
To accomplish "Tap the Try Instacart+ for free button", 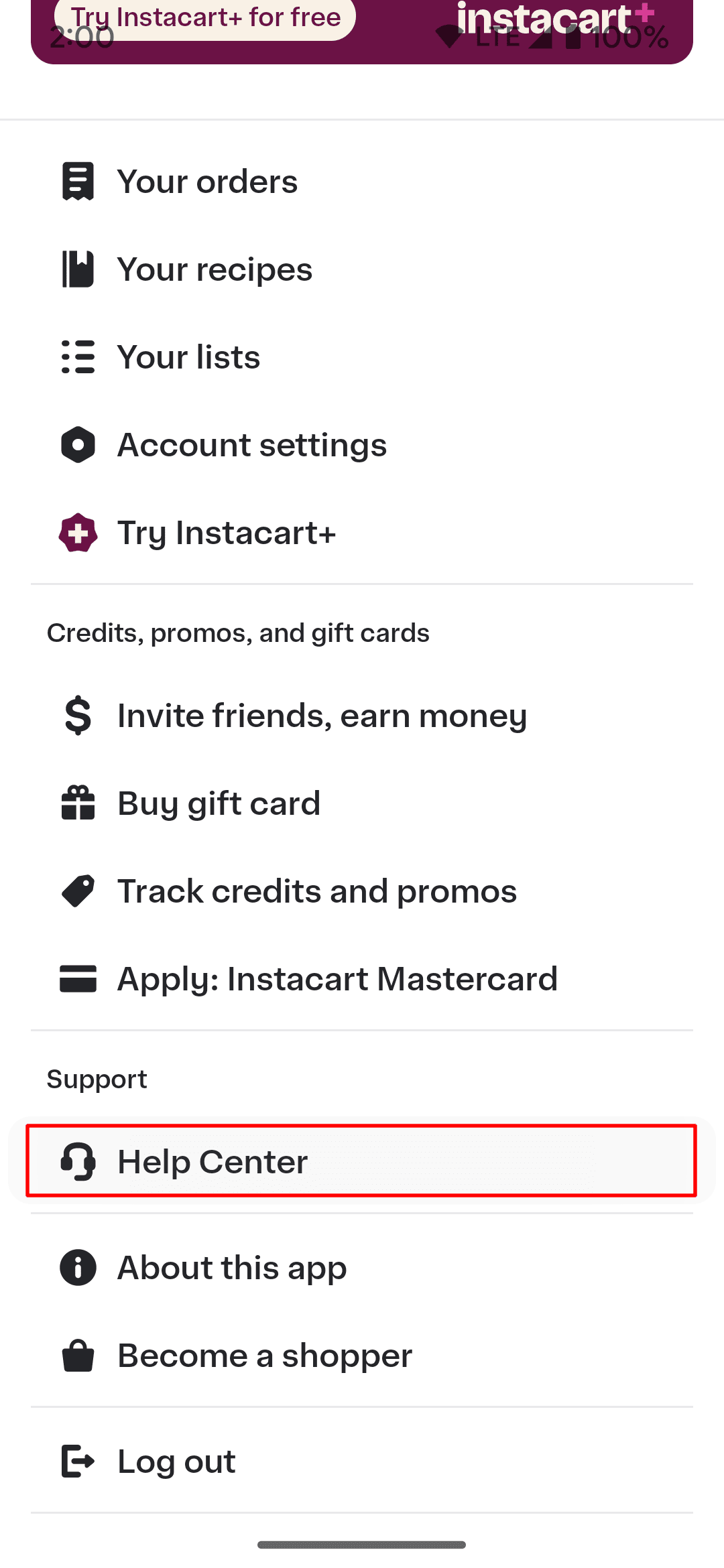I will pyautogui.click(x=205, y=19).
